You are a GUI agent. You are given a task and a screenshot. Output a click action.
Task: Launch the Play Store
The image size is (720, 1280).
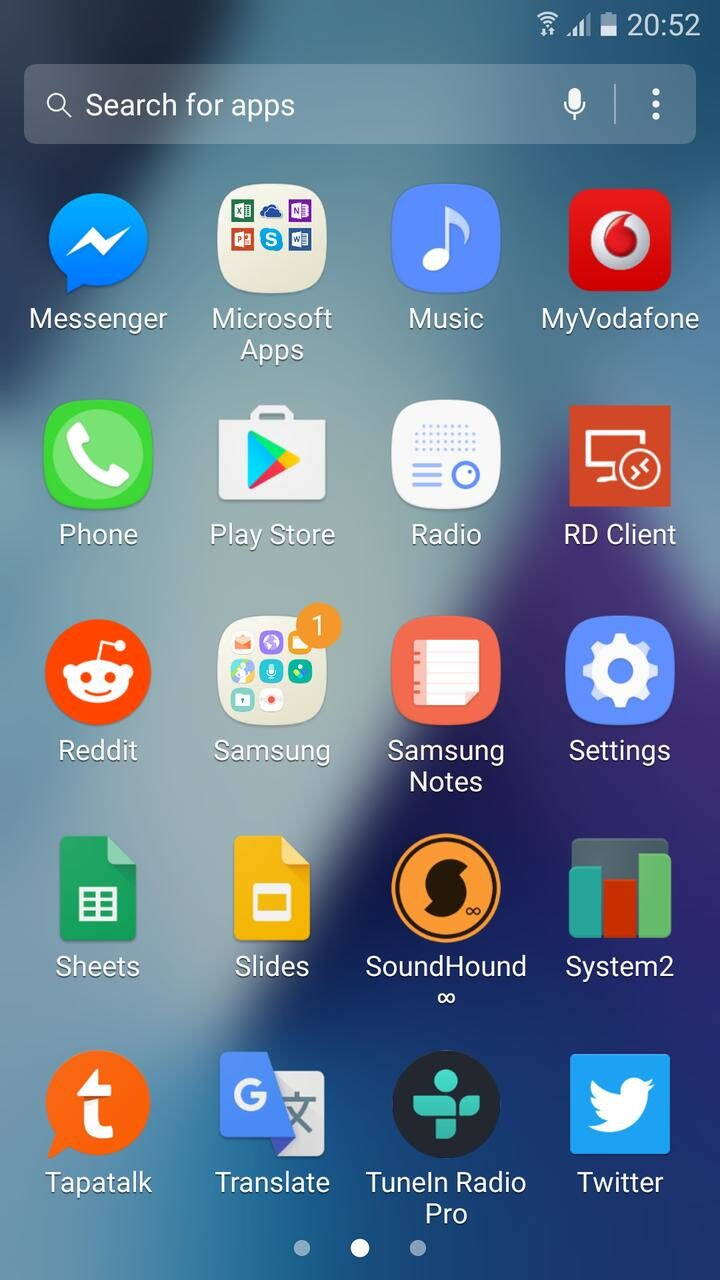click(272, 456)
